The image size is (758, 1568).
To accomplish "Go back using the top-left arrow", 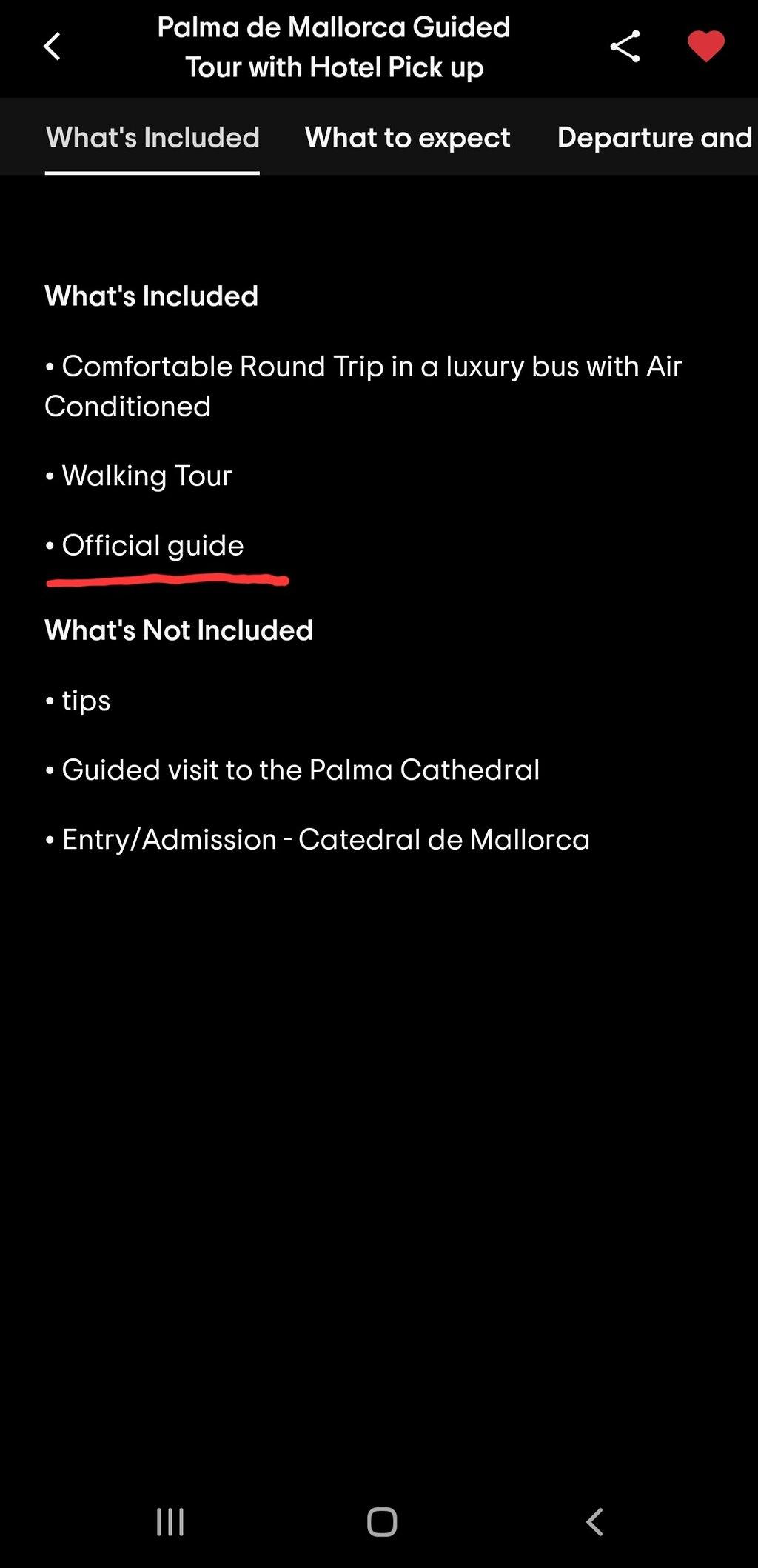I will click(x=52, y=47).
